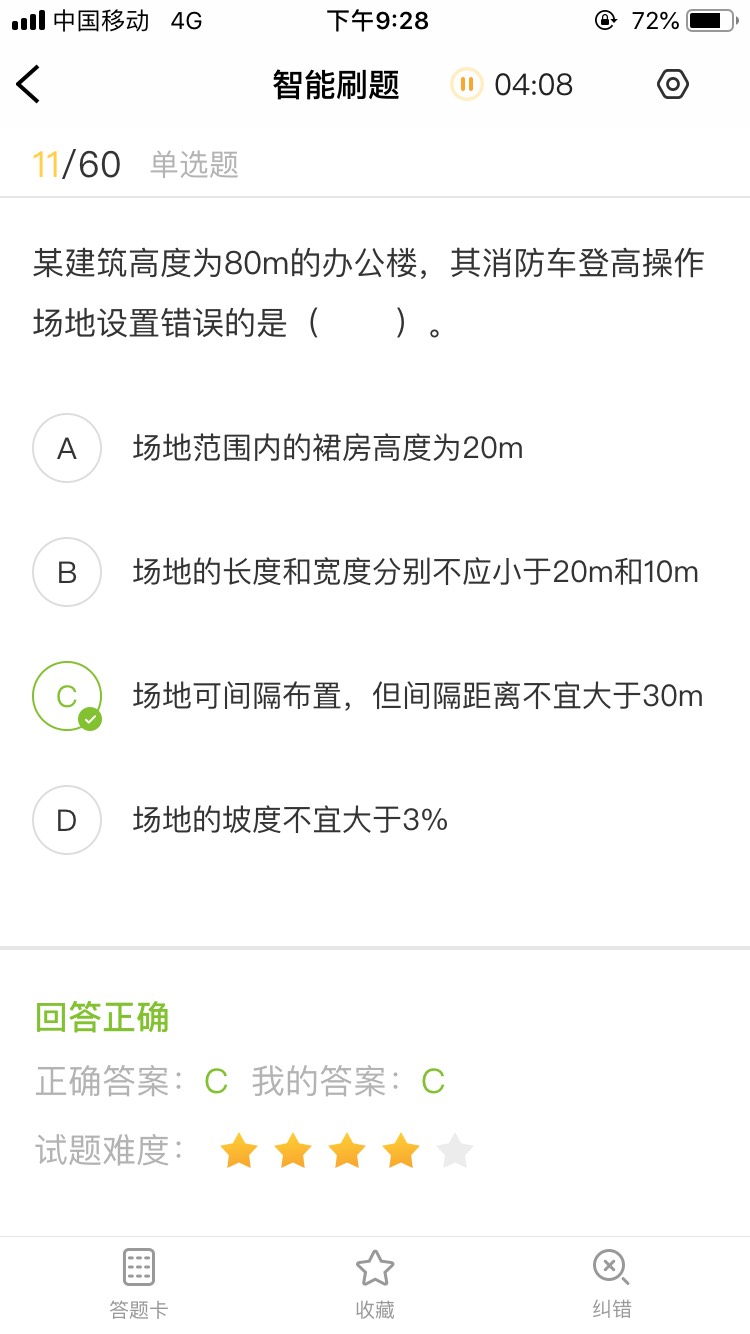
Task: Open the settings hexagon icon
Action: pos(673,84)
